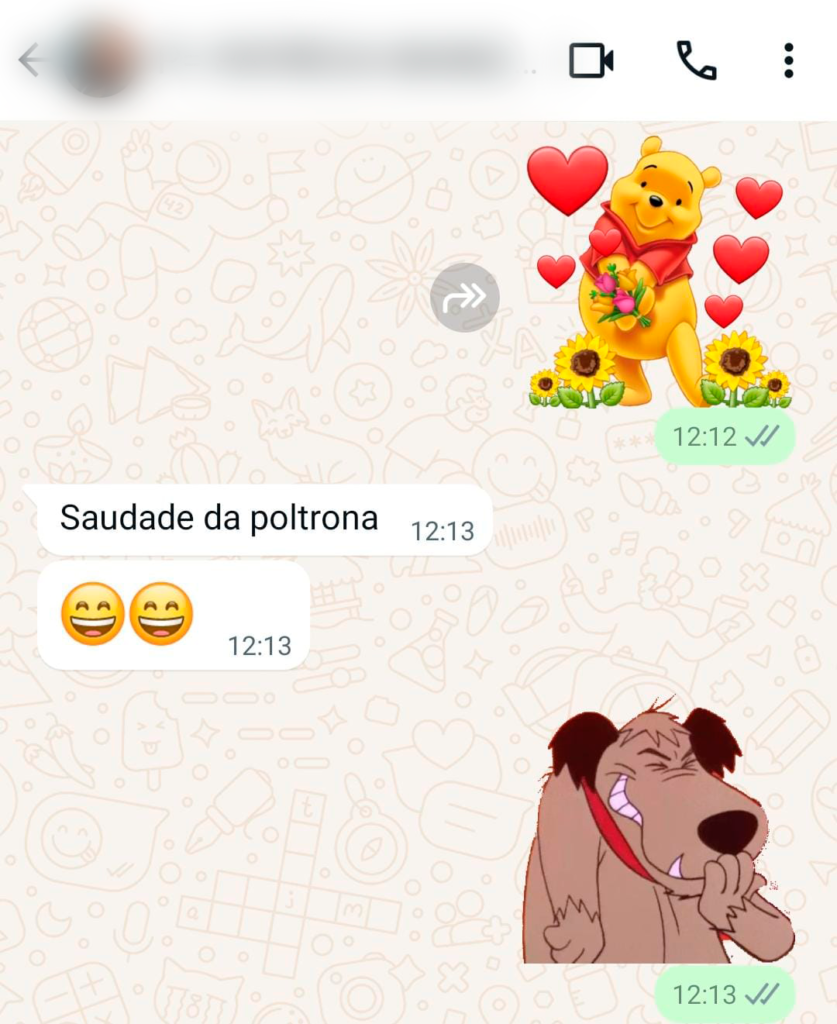Start a voice call

[696, 61]
